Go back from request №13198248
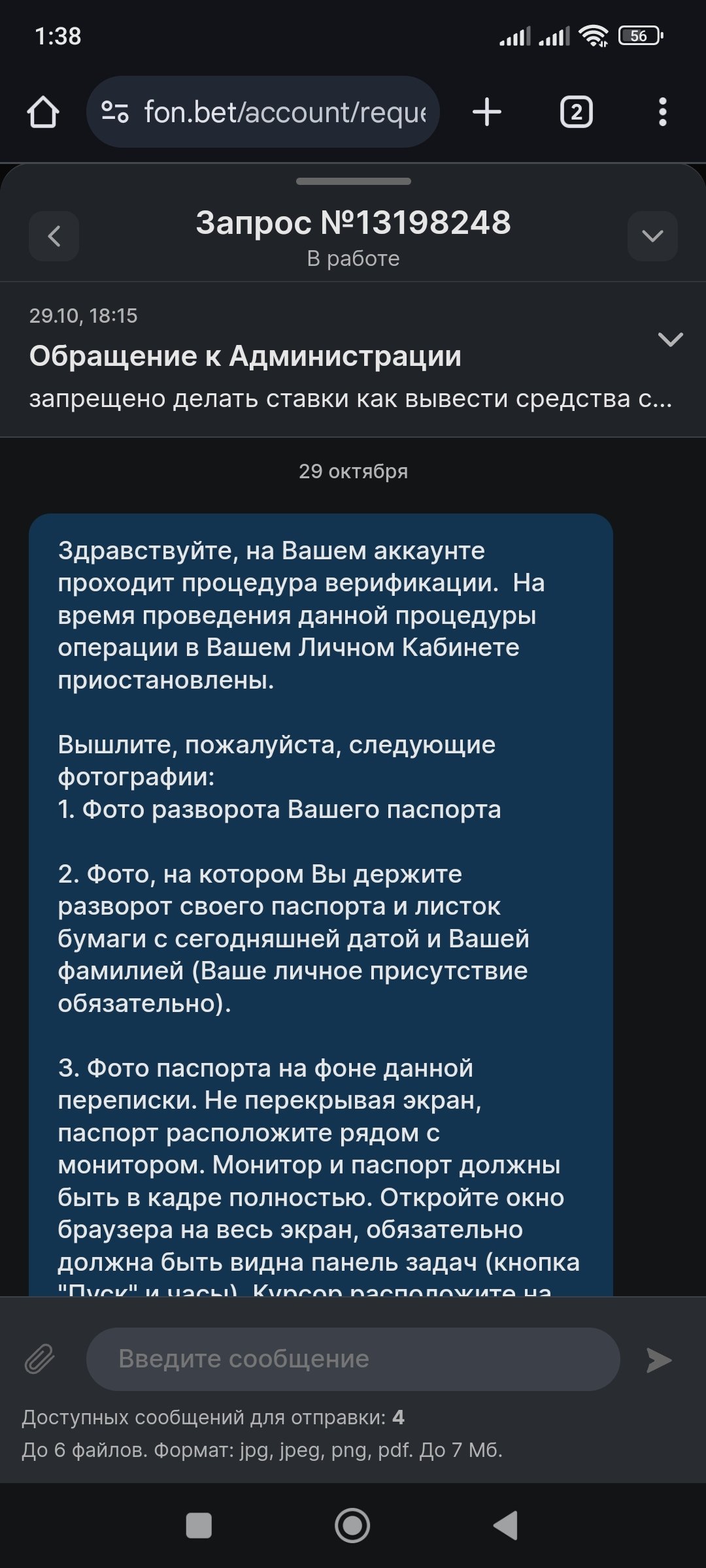 coord(54,236)
